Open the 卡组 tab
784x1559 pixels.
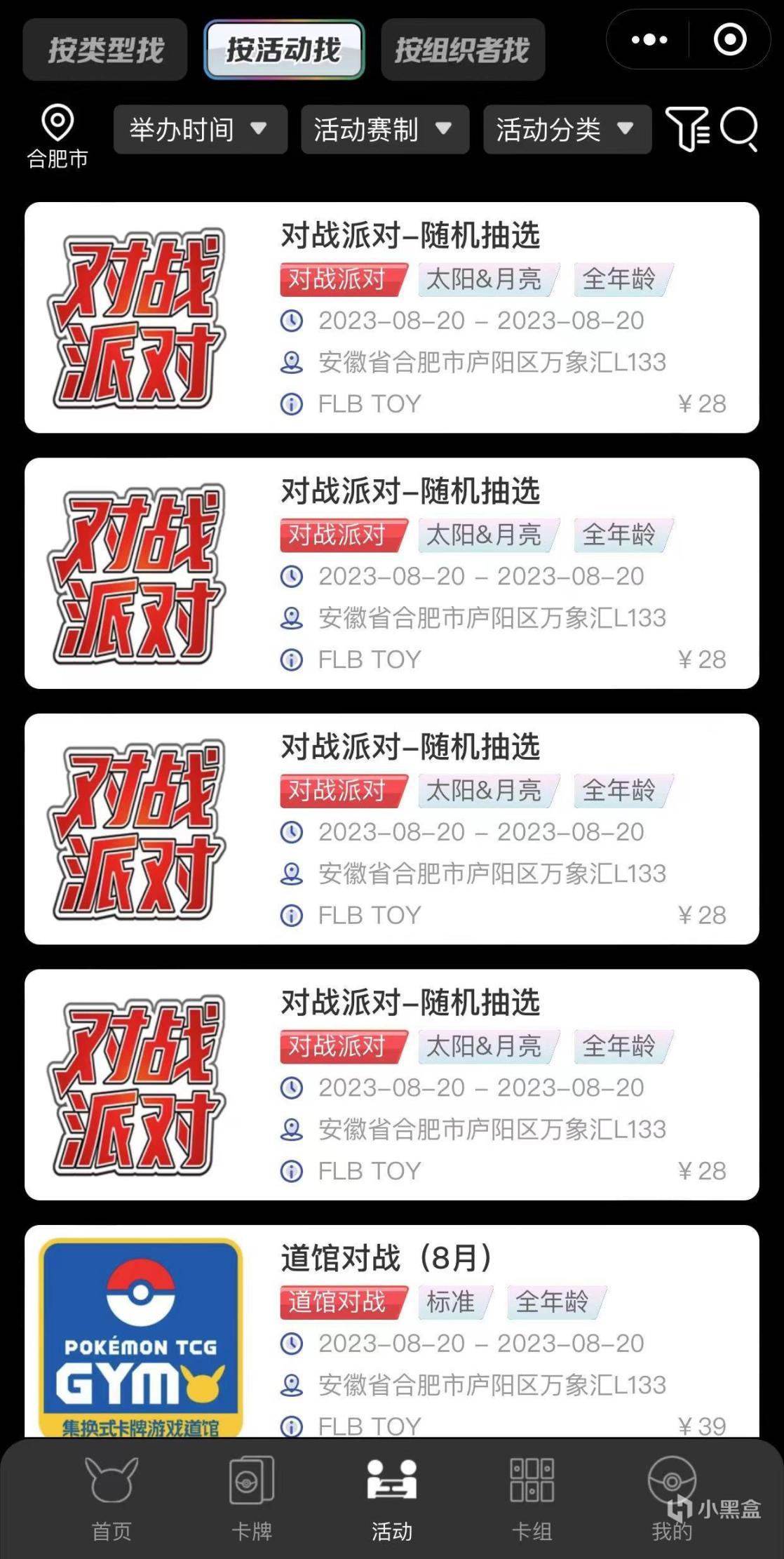[x=532, y=1498]
